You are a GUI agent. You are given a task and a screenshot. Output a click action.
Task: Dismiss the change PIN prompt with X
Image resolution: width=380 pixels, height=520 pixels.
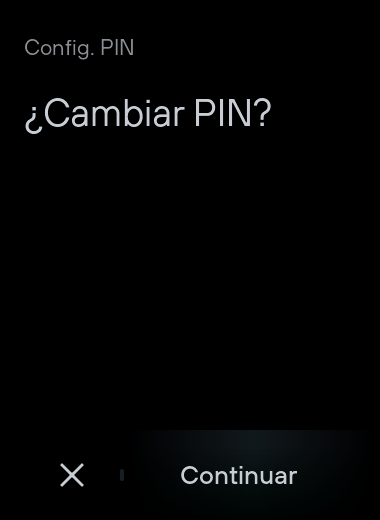(72, 475)
